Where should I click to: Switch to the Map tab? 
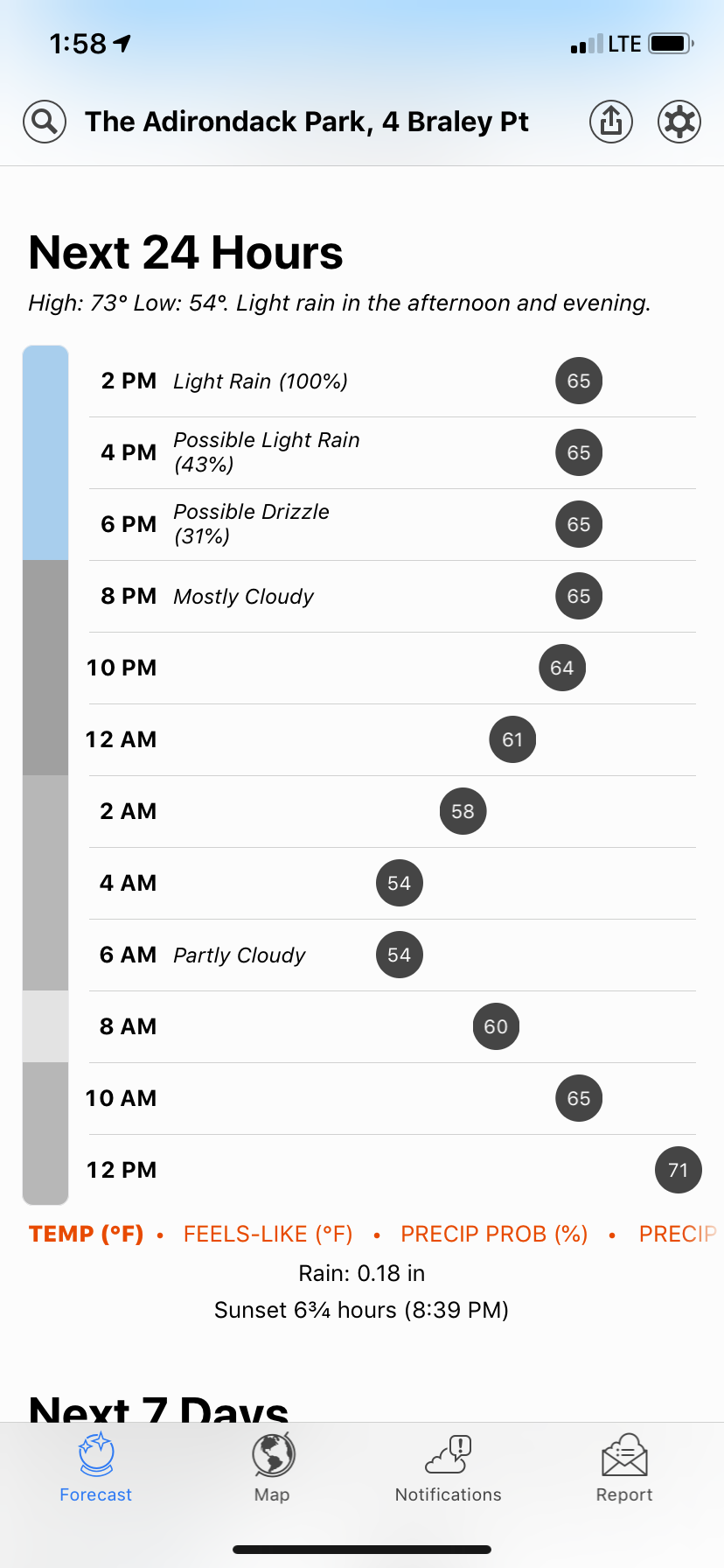[272, 1468]
